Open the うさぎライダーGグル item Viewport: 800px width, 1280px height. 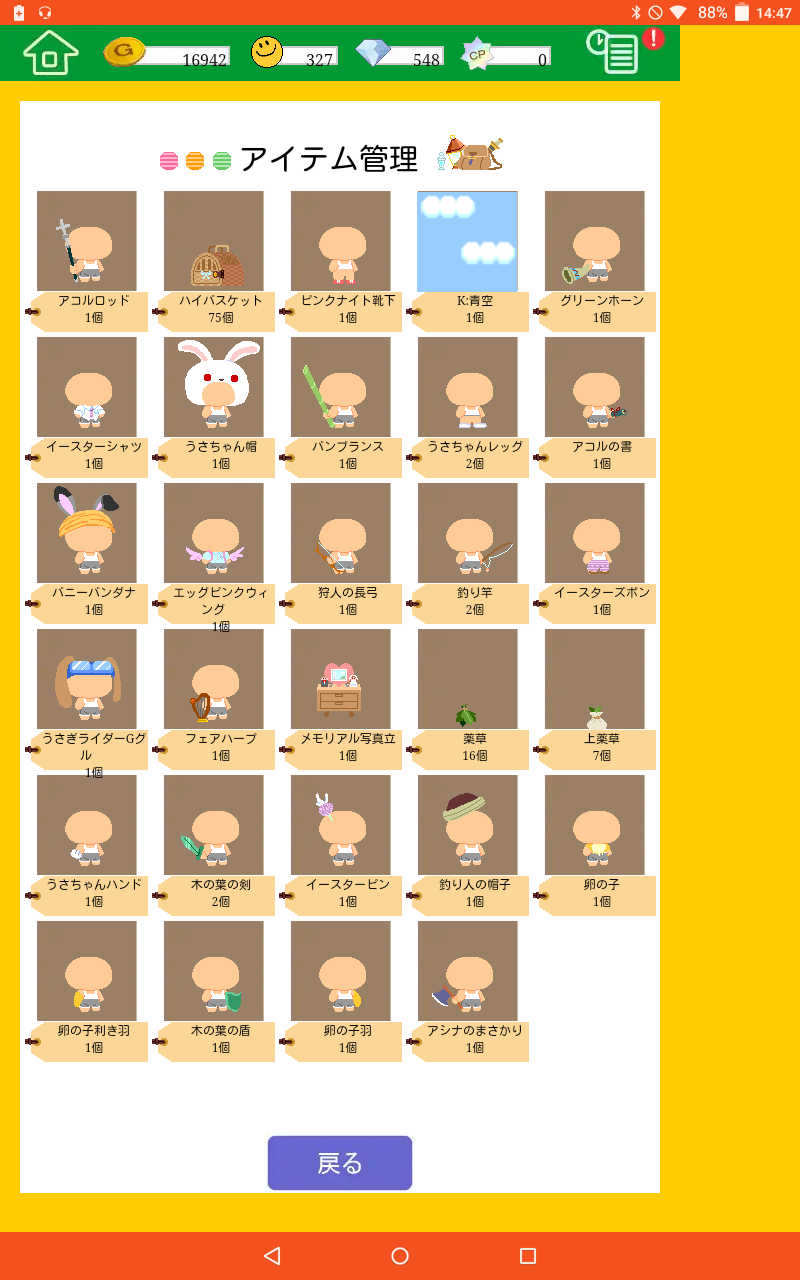pos(87,679)
